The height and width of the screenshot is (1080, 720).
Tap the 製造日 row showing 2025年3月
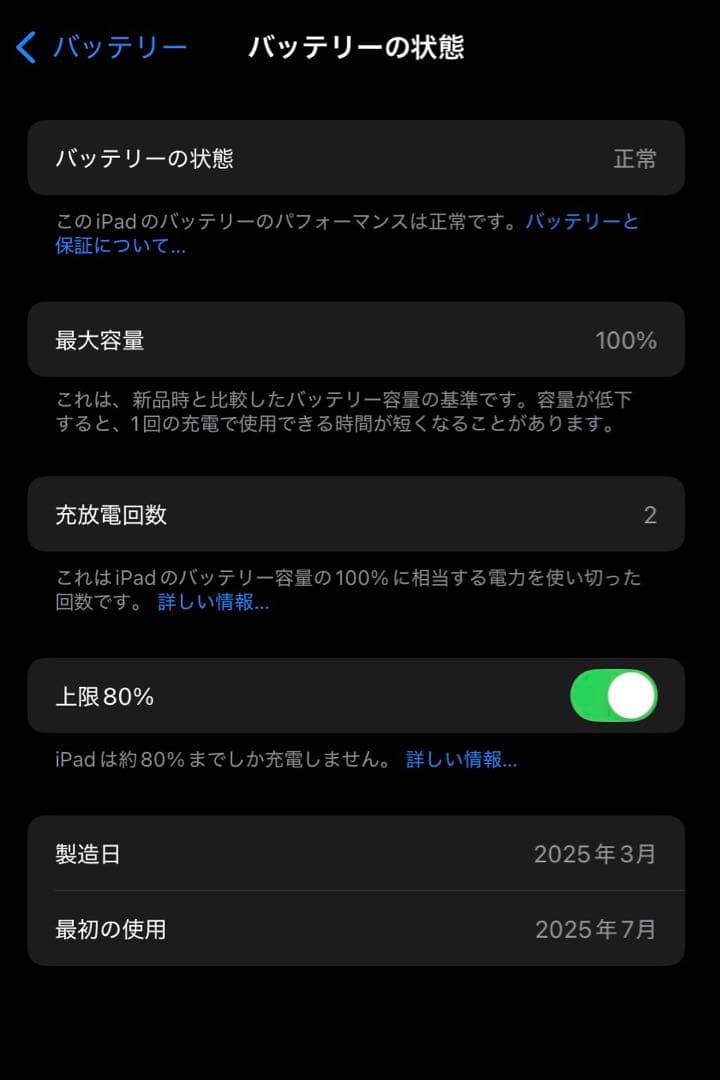click(x=360, y=854)
